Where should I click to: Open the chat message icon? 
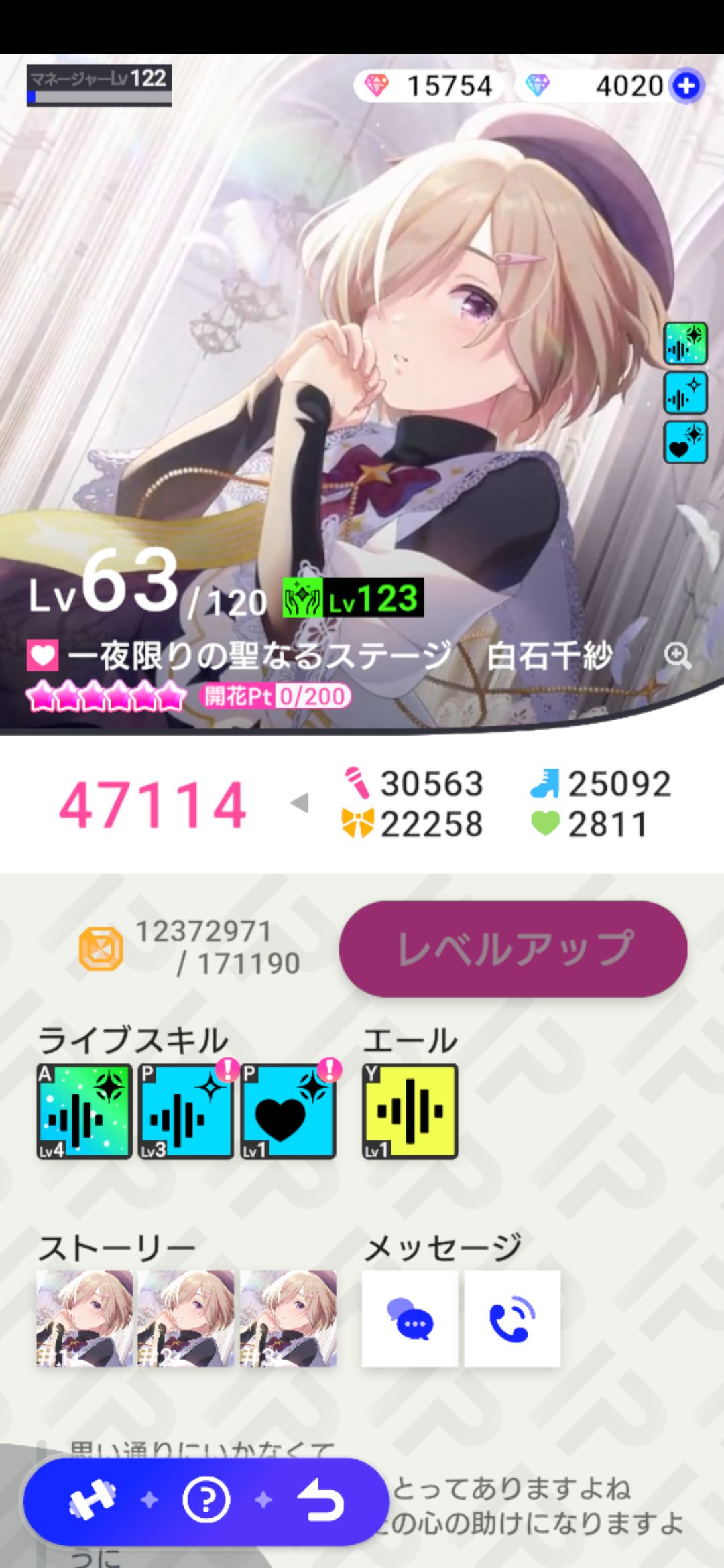pos(410,1319)
